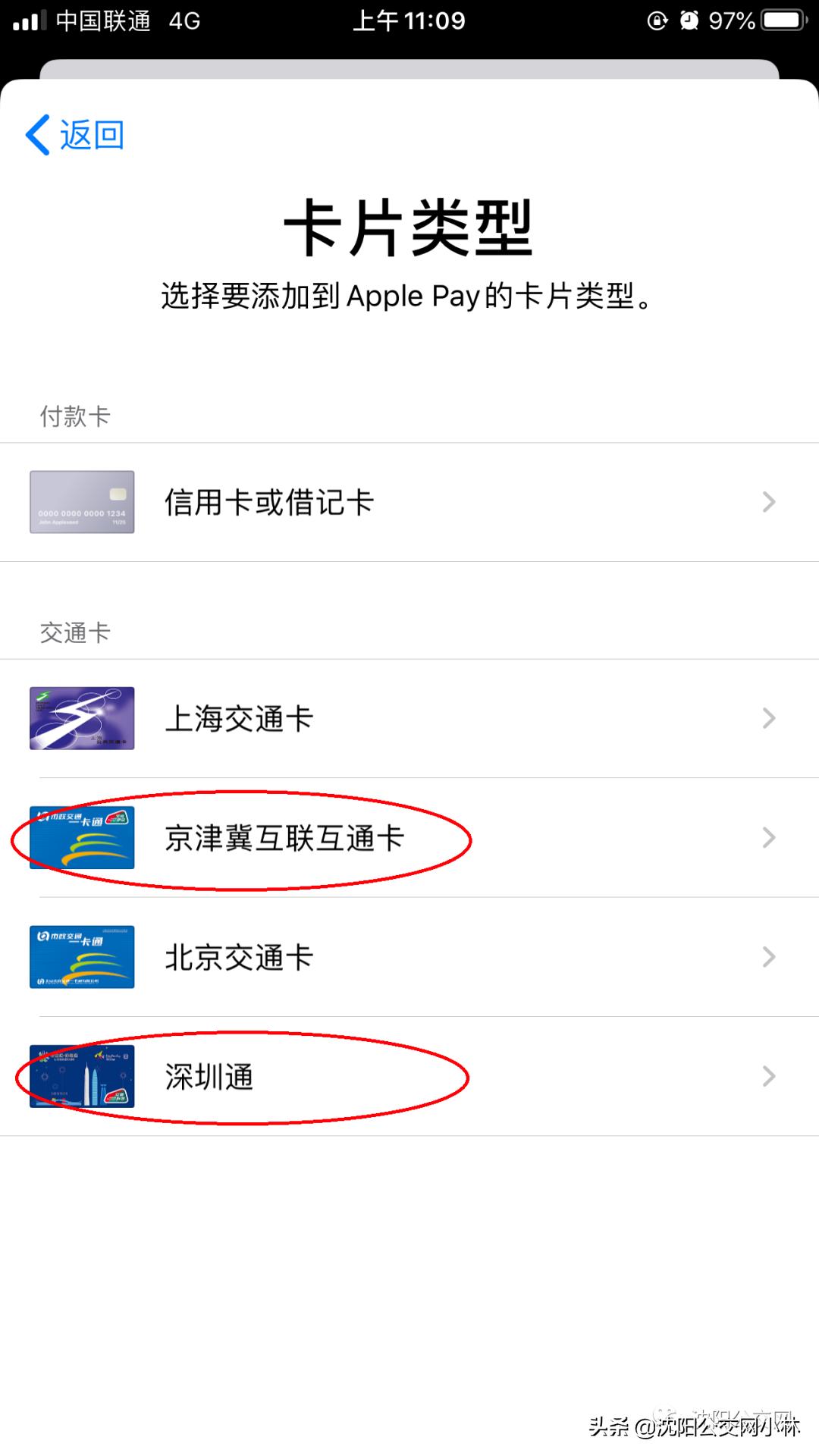Click the 京津冀互联互通卡 card thumbnail
The height and width of the screenshot is (1456, 819).
click(81, 838)
